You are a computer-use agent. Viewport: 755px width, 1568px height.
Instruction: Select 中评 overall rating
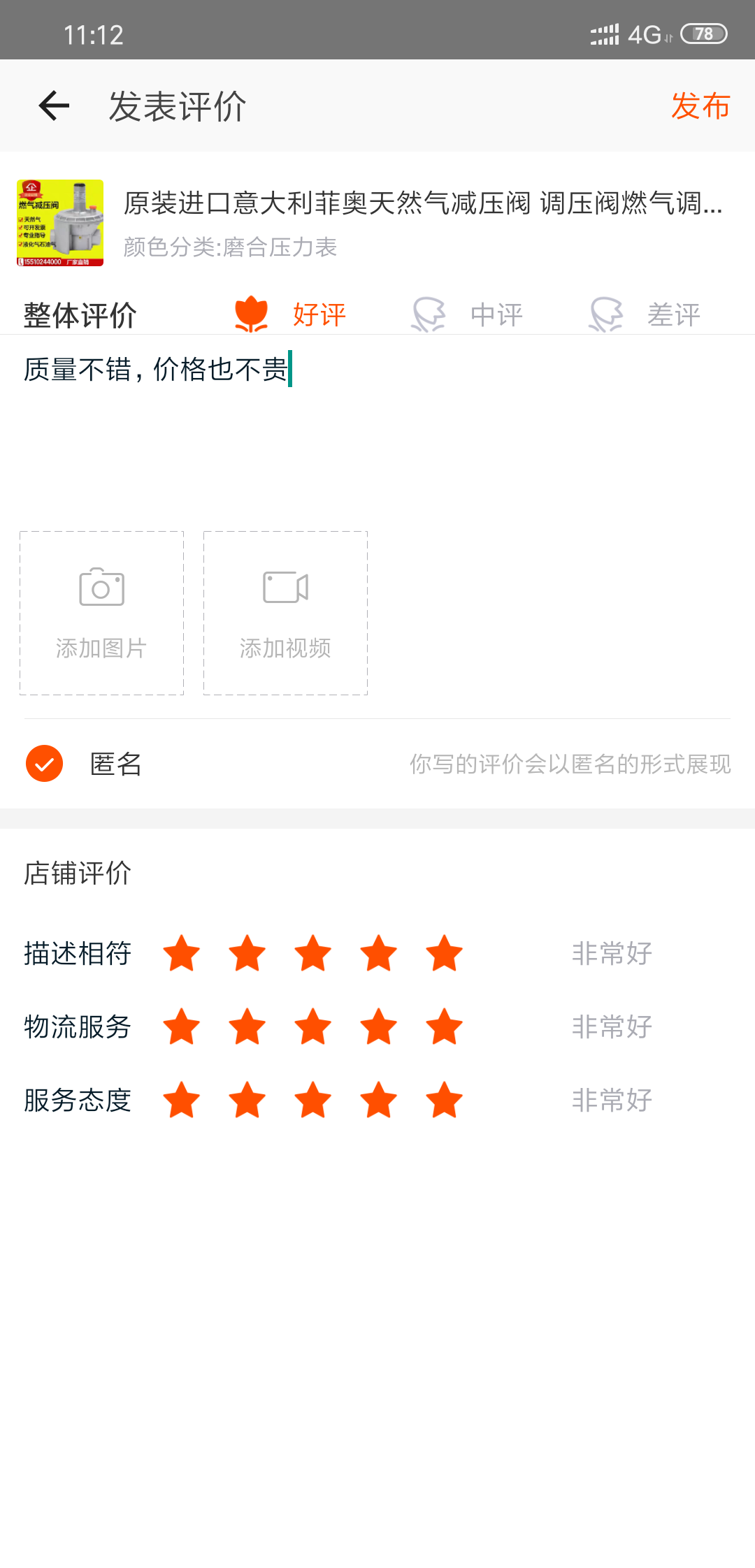(x=467, y=314)
